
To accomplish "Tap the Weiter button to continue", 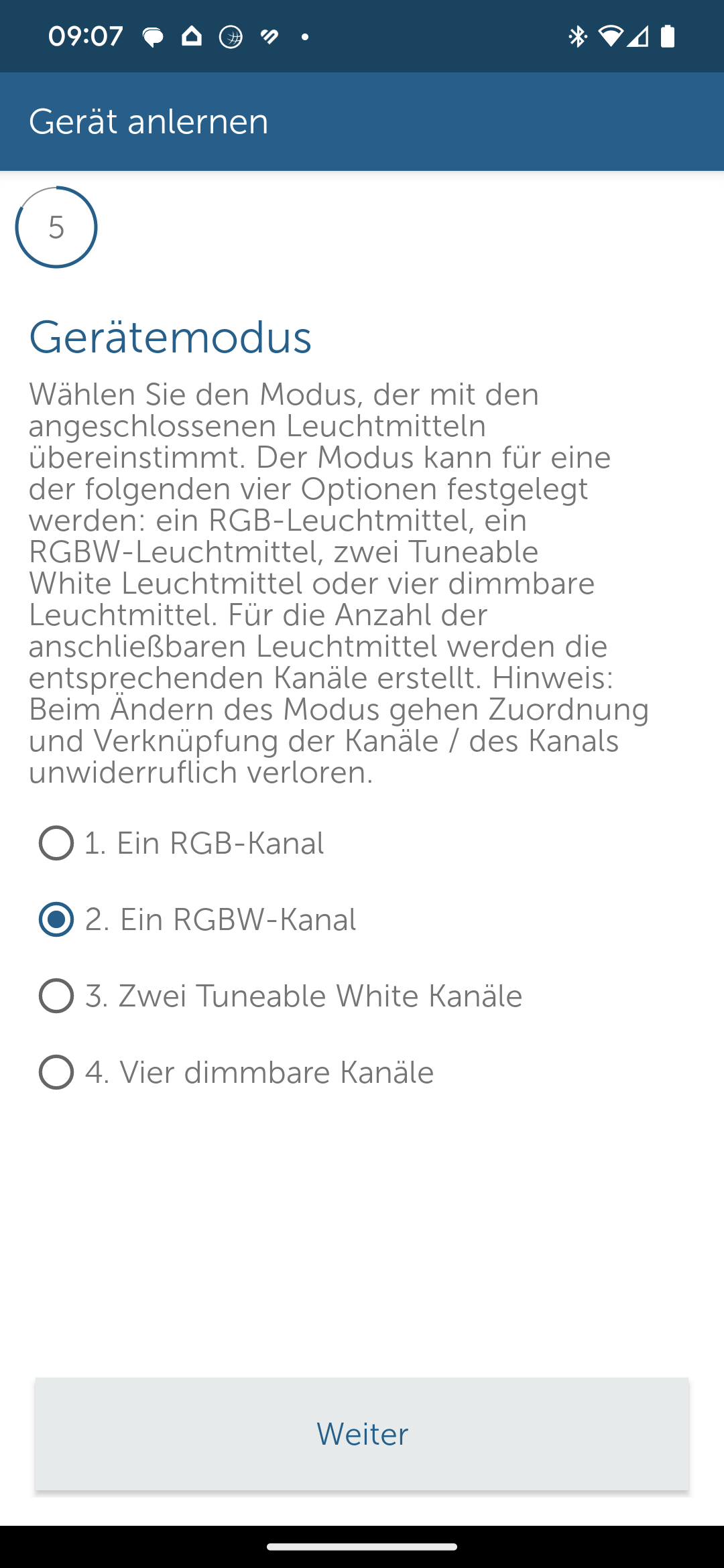I will 362,1434.
